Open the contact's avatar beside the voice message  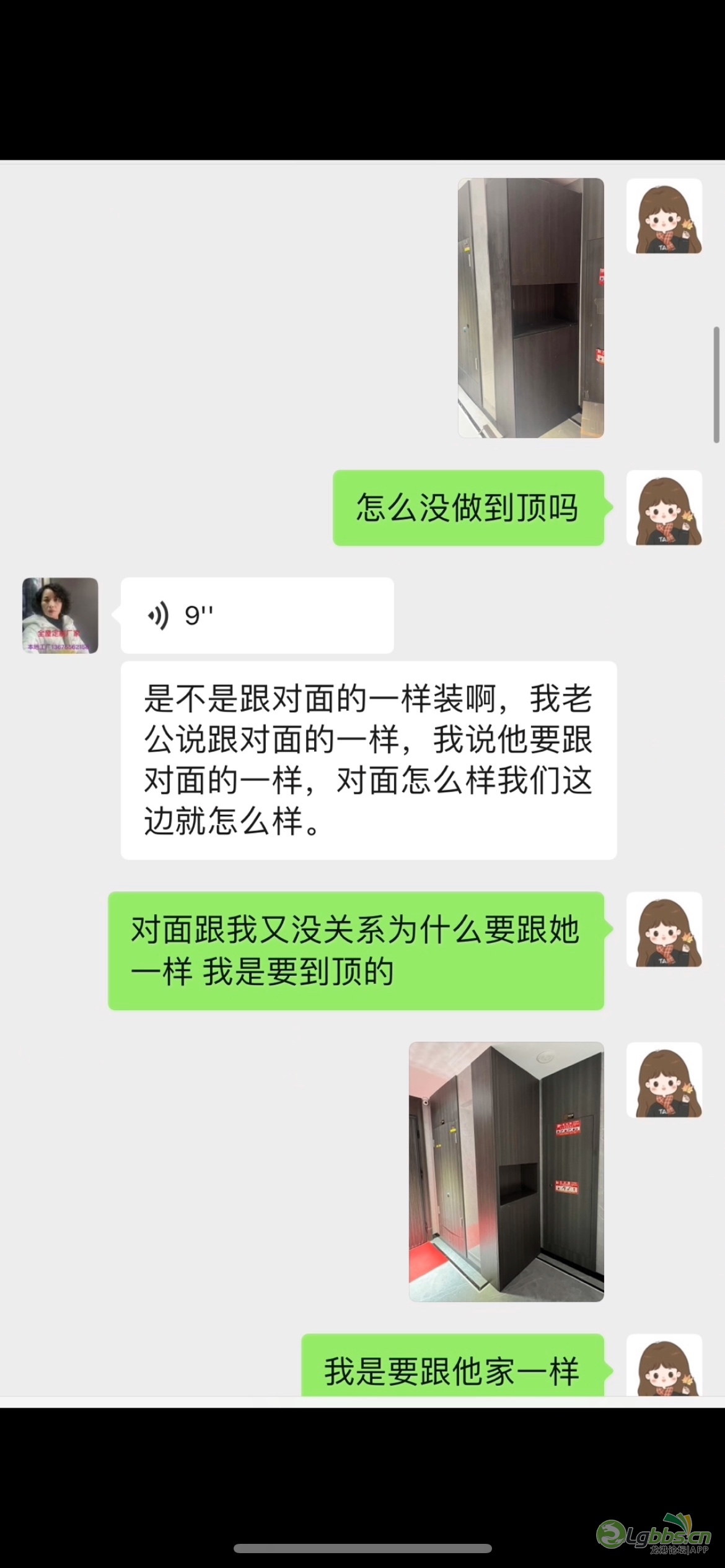[60, 615]
